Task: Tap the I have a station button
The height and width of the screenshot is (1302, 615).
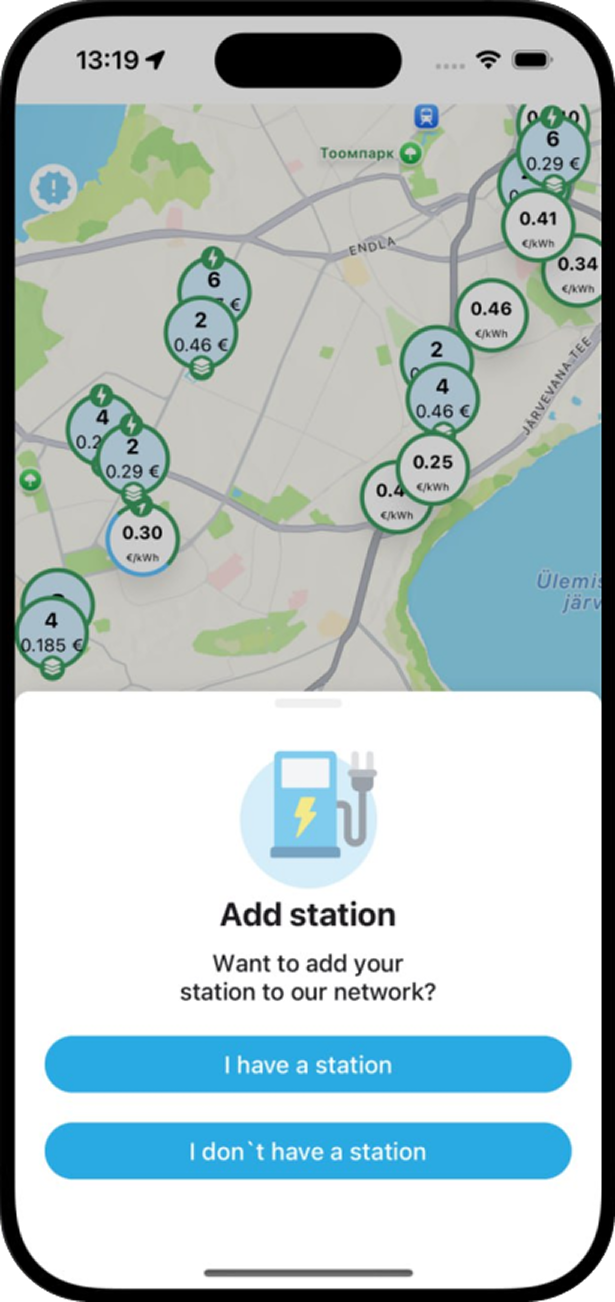Action: coord(308,1064)
